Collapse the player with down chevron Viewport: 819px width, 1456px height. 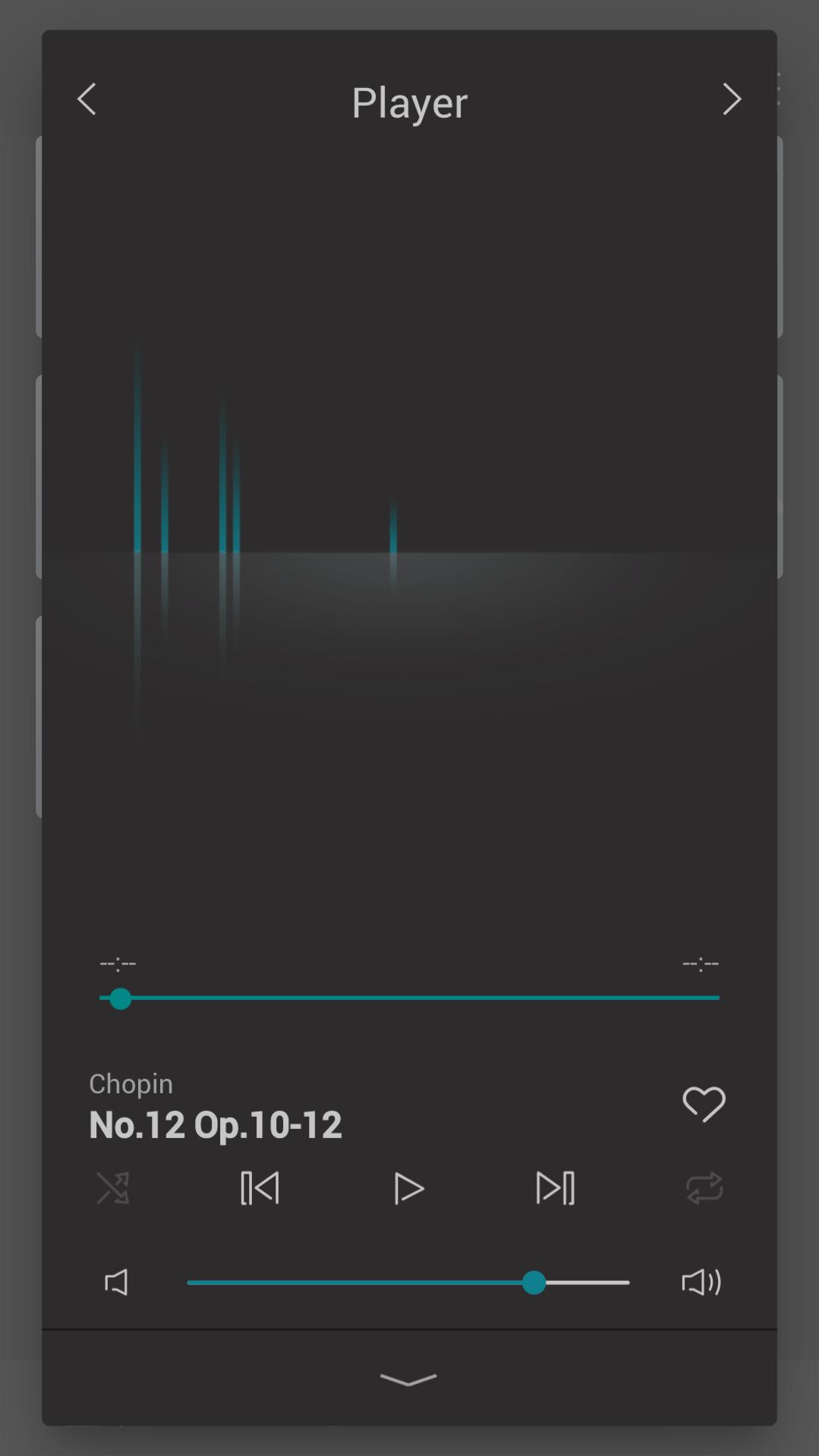(x=408, y=1379)
